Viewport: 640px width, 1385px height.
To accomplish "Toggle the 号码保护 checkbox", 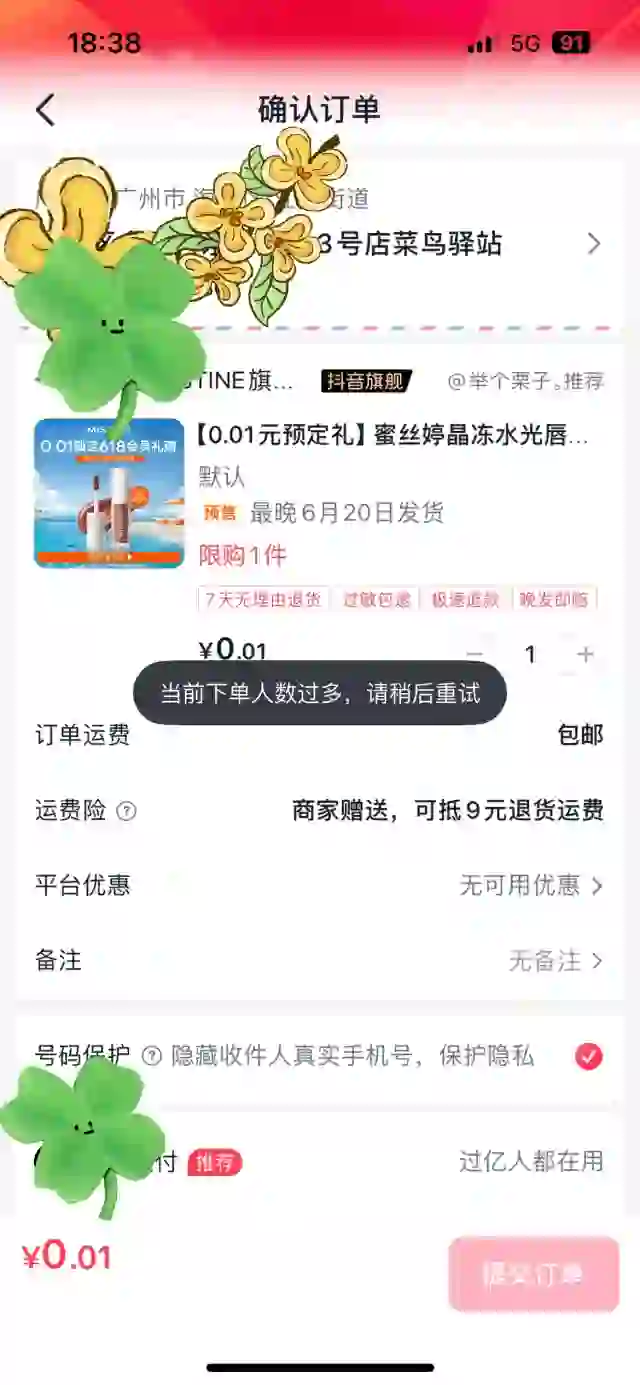I will pos(589,1056).
